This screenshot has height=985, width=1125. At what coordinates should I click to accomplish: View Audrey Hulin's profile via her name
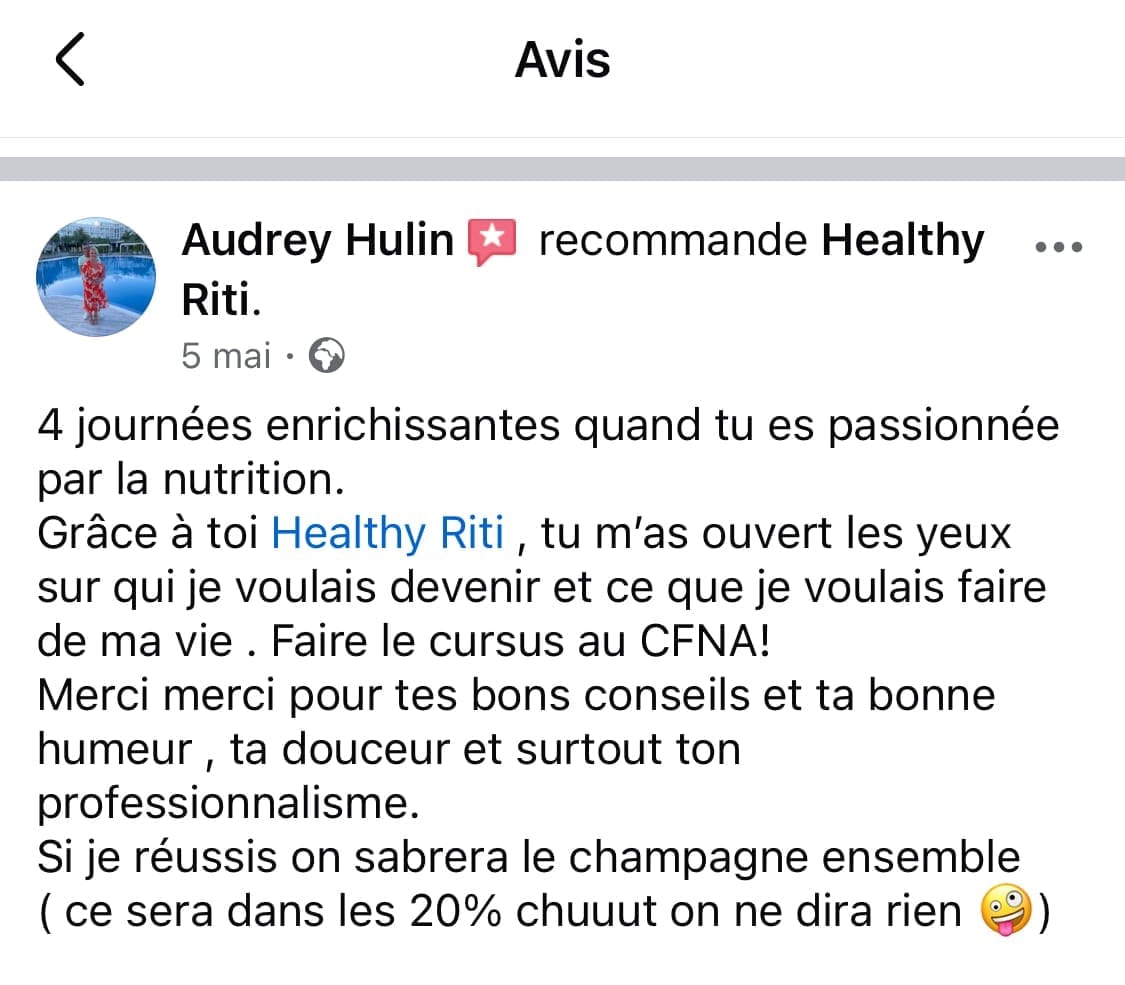click(317, 242)
